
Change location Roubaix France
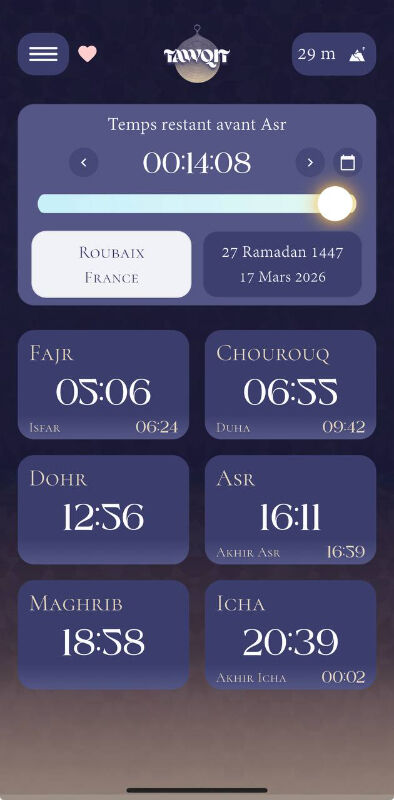111,264
